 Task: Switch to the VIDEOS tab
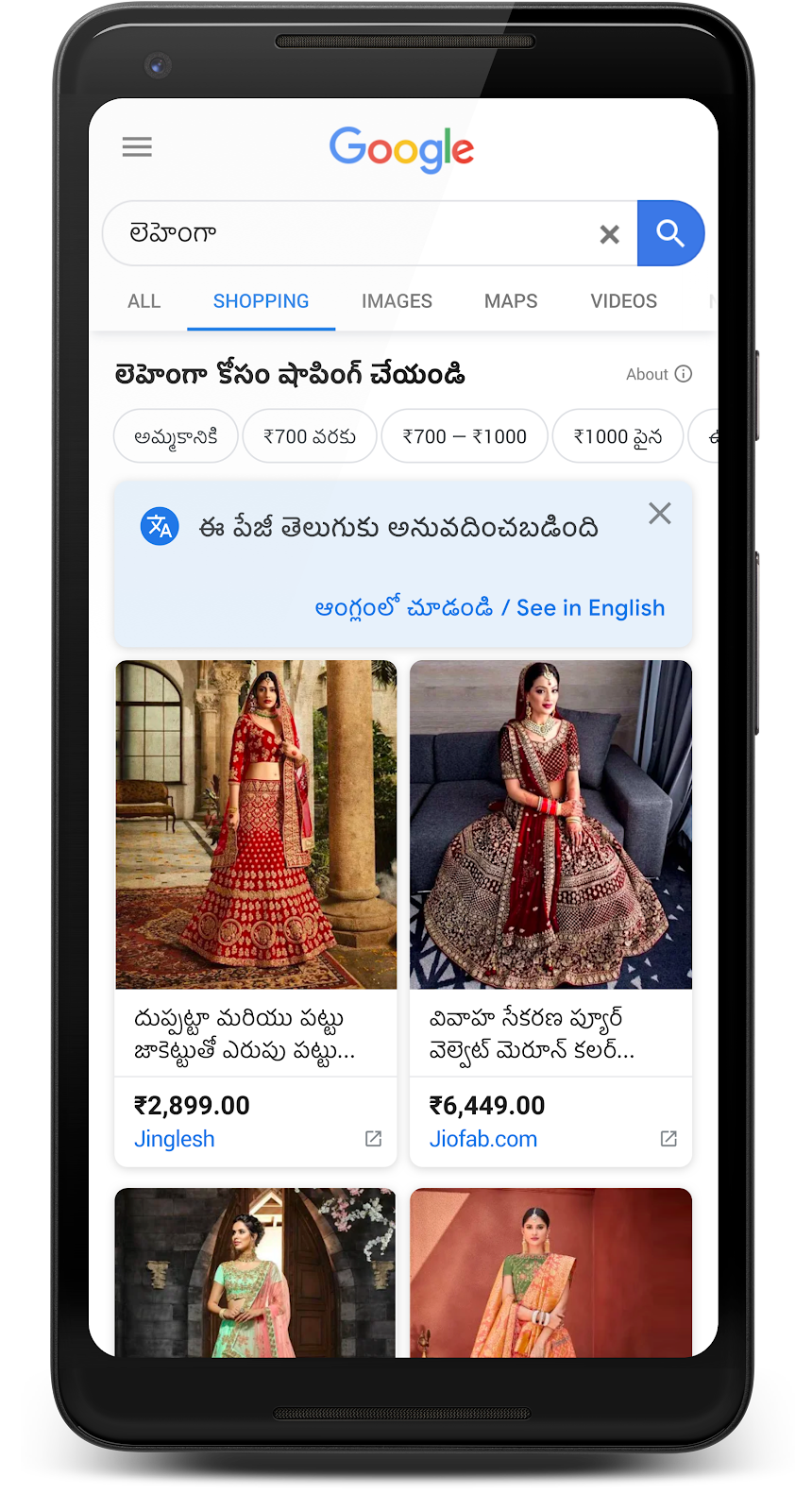click(x=623, y=301)
